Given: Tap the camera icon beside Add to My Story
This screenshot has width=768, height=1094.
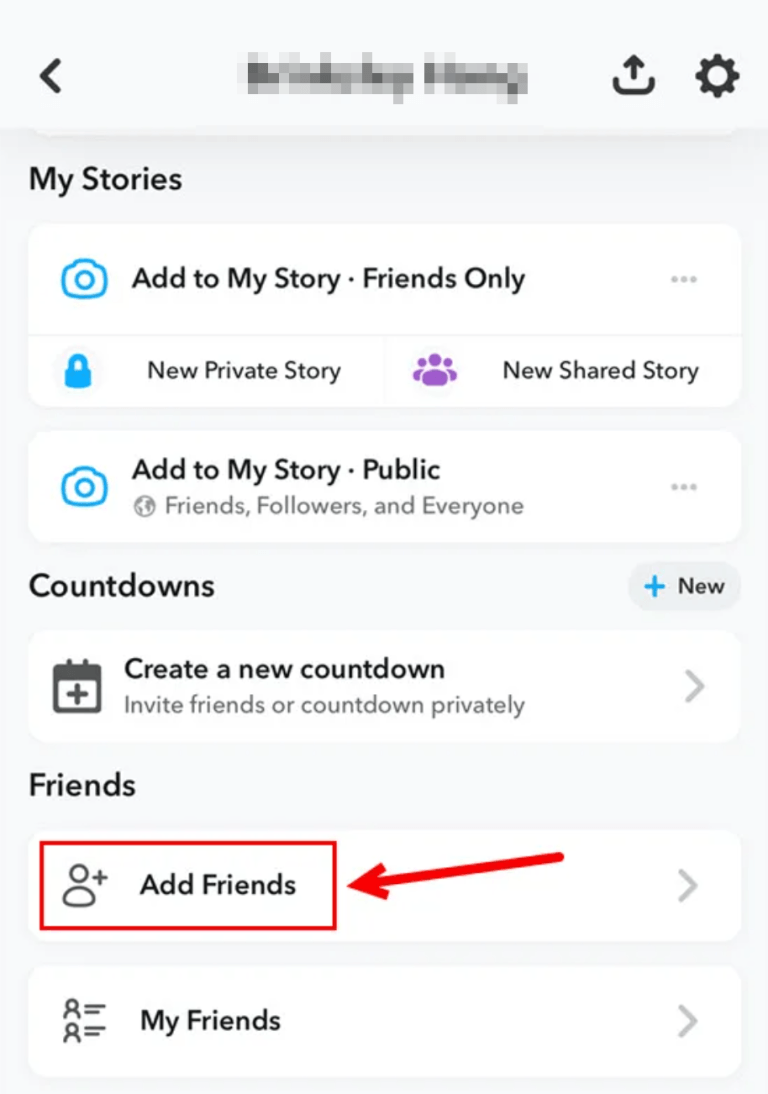Looking at the screenshot, I should (84, 279).
